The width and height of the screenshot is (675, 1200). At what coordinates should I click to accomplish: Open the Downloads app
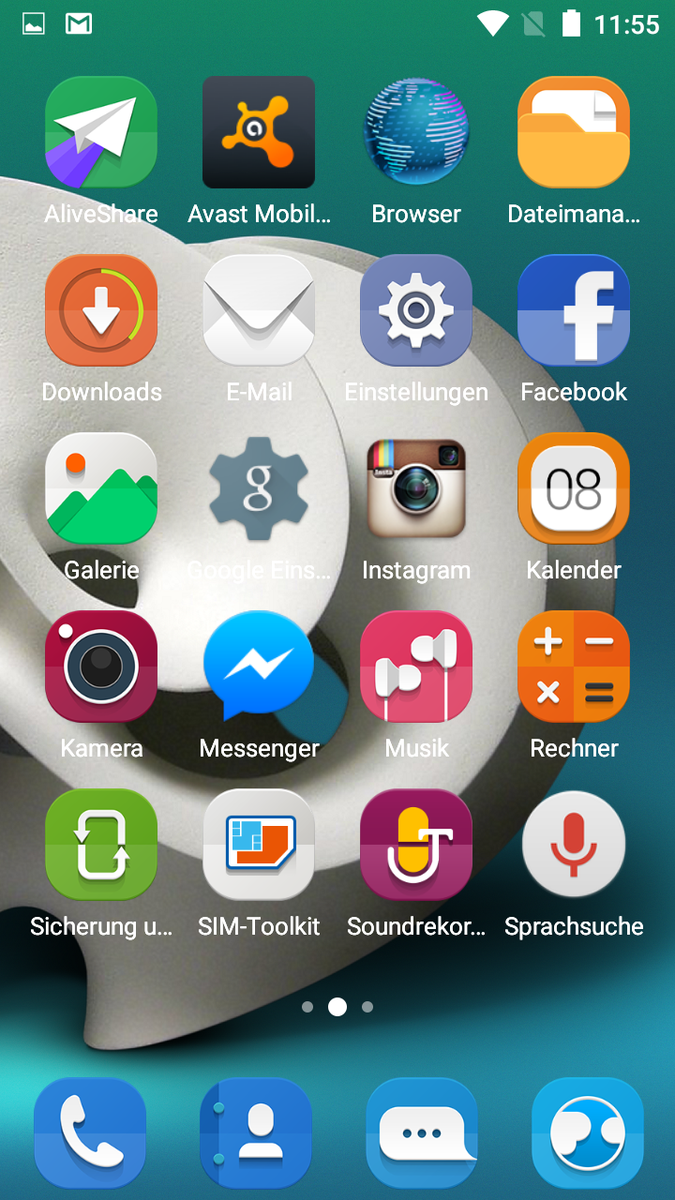pos(101,310)
